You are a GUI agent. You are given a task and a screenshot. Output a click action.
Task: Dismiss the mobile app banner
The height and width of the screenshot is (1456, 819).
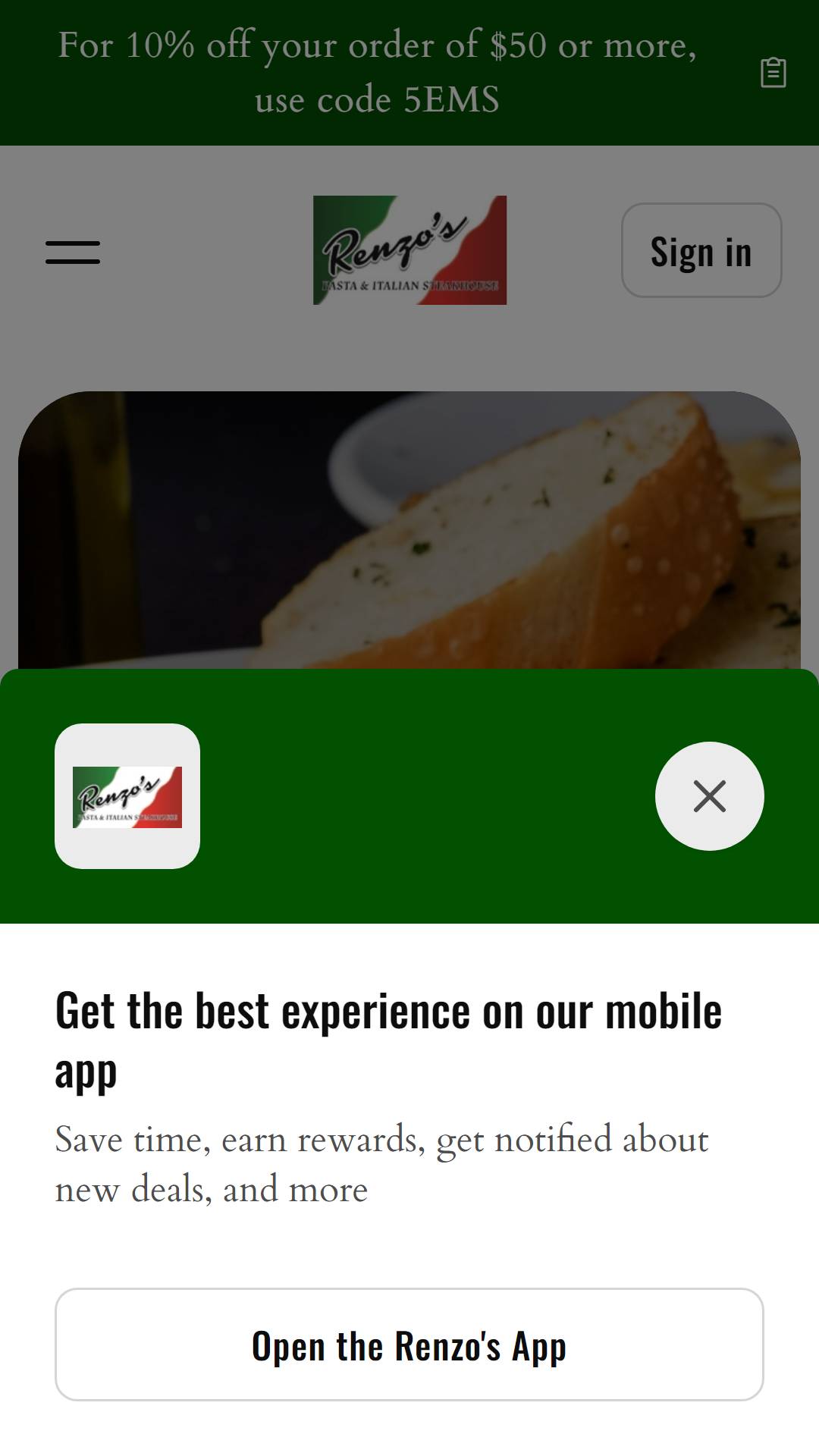(x=710, y=796)
